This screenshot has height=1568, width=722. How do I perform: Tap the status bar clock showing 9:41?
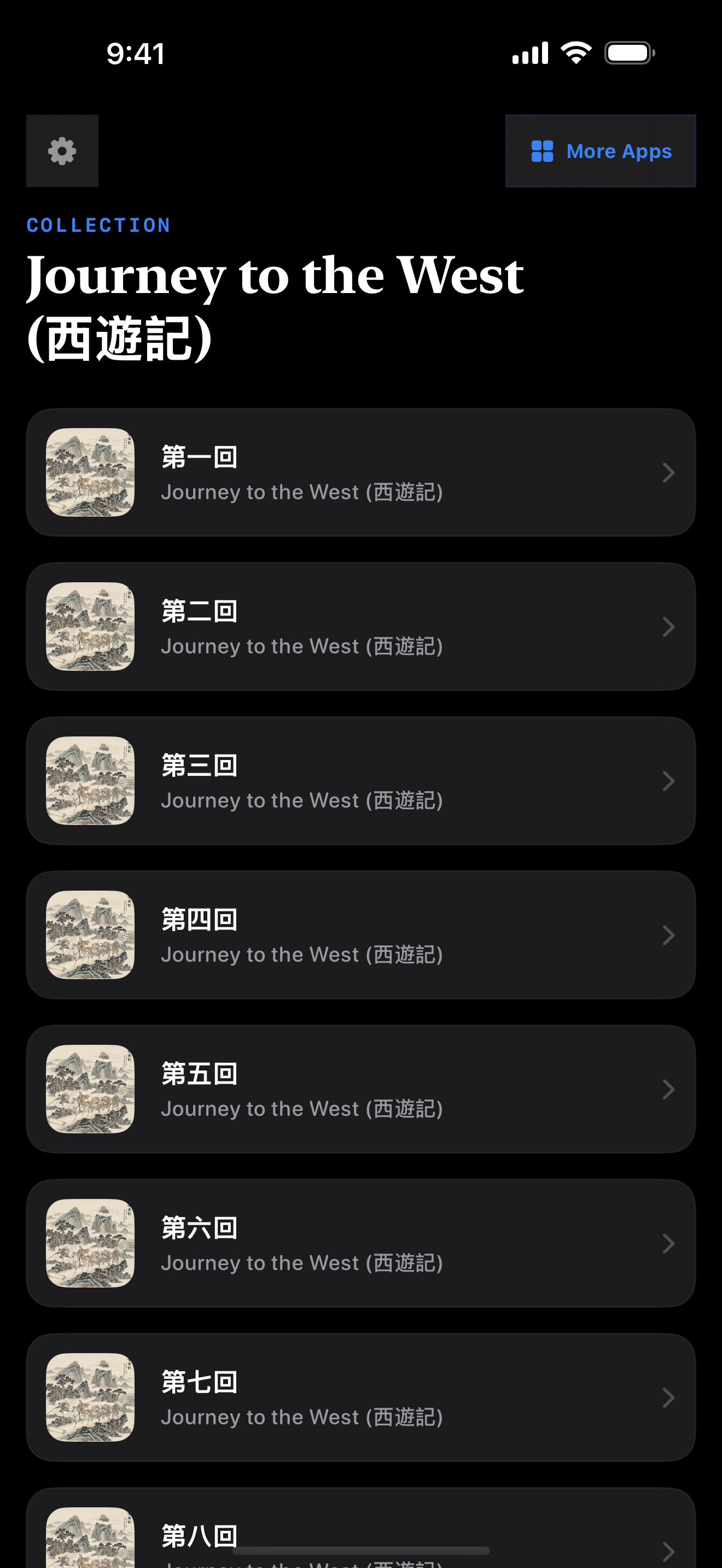pos(135,54)
